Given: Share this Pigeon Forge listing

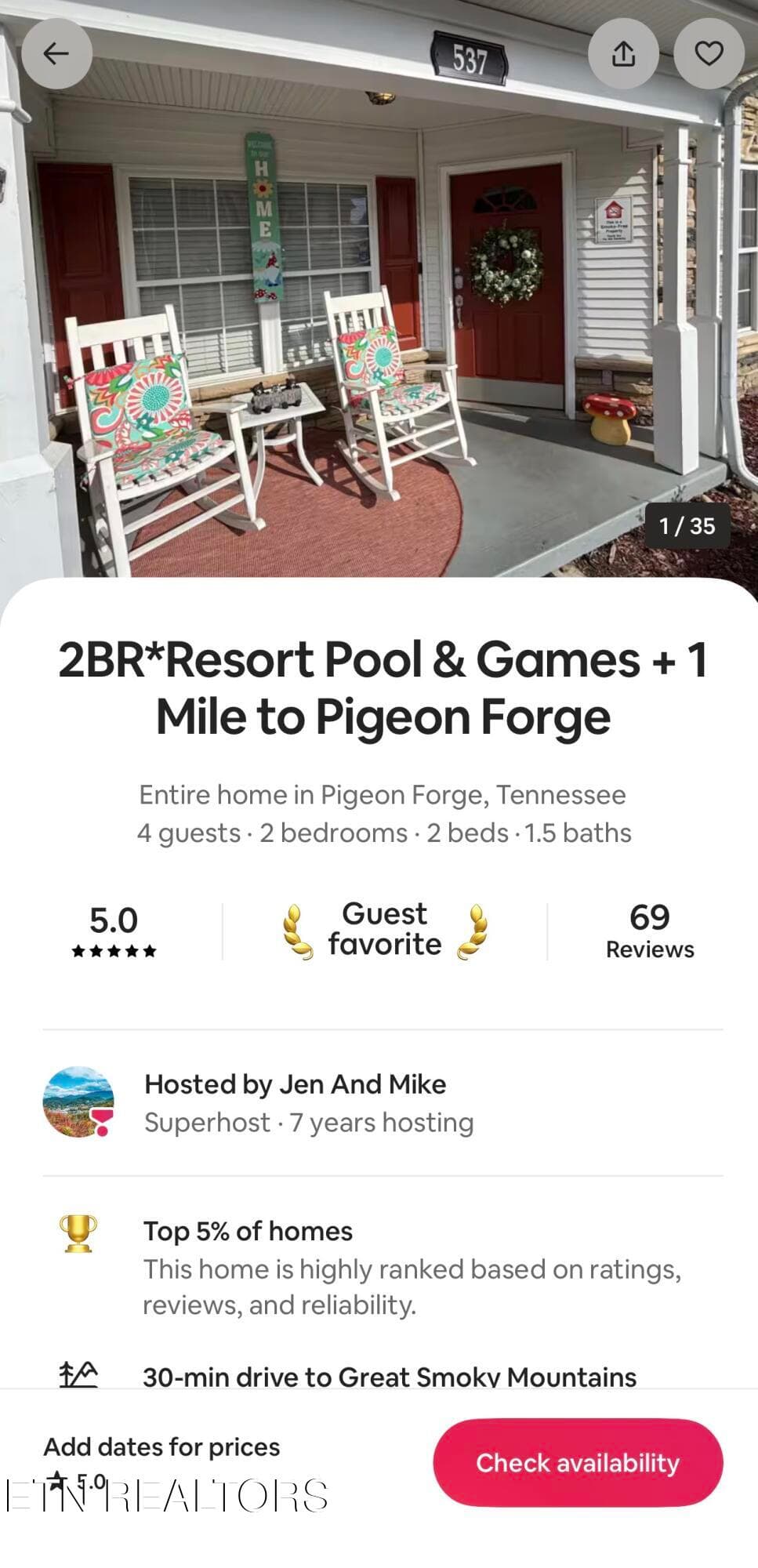Looking at the screenshot, I should point(623,53).
